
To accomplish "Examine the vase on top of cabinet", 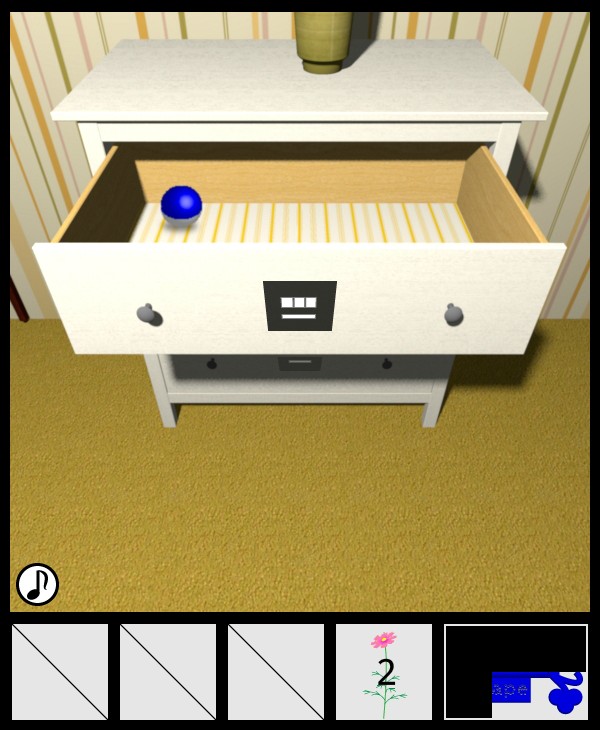I will click(x=323, y=40).
